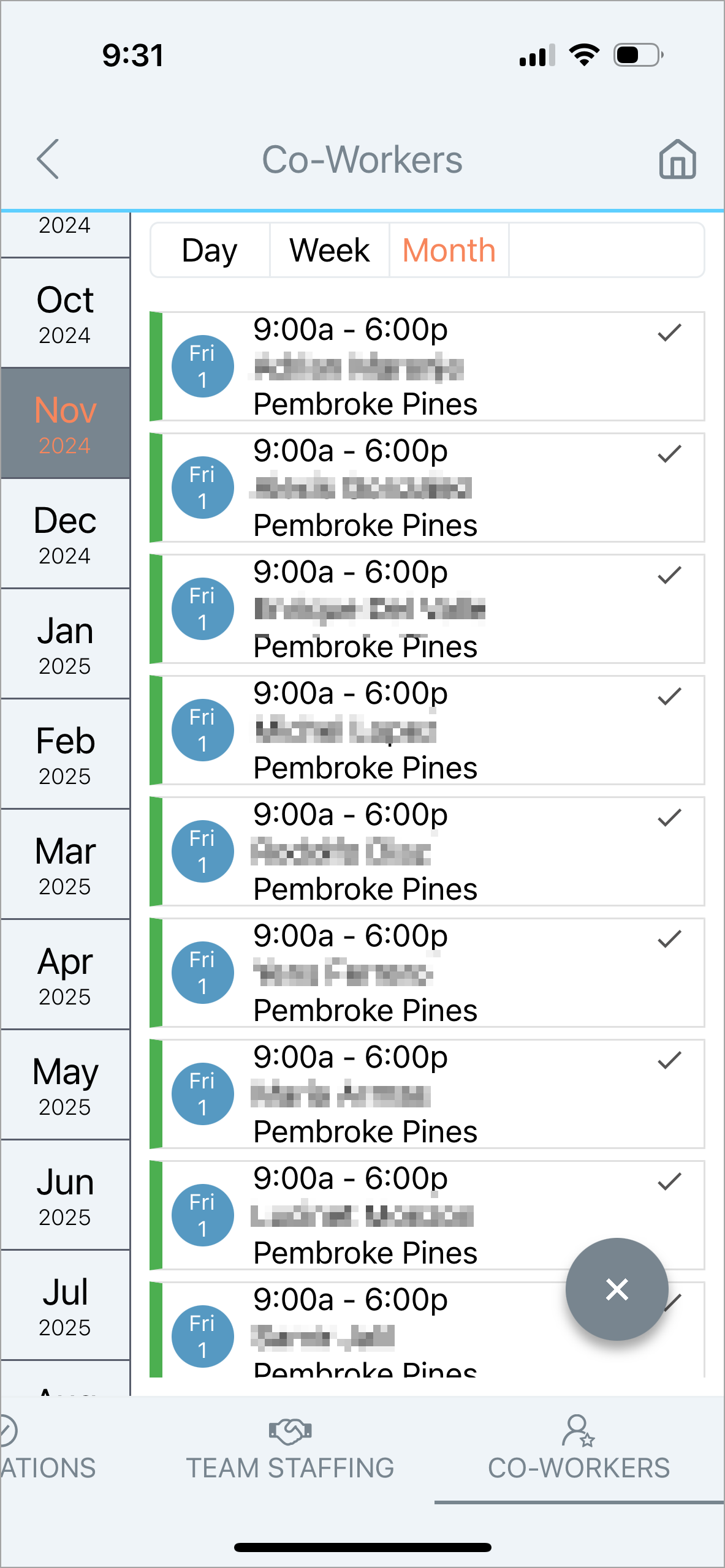
Task: Select Jul 2025 month
Action: [65, 1305]
